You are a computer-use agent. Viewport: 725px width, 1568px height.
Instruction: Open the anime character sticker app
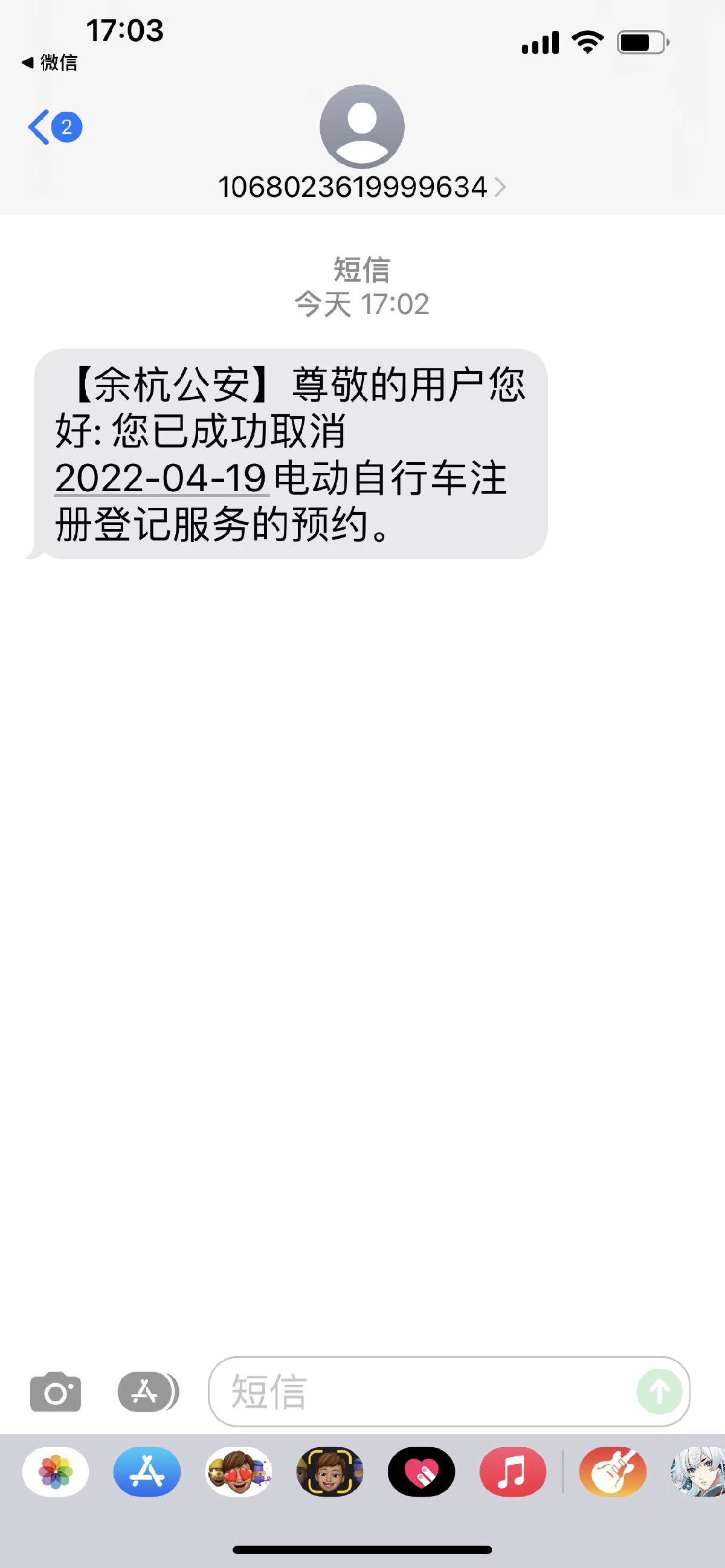699,1472
